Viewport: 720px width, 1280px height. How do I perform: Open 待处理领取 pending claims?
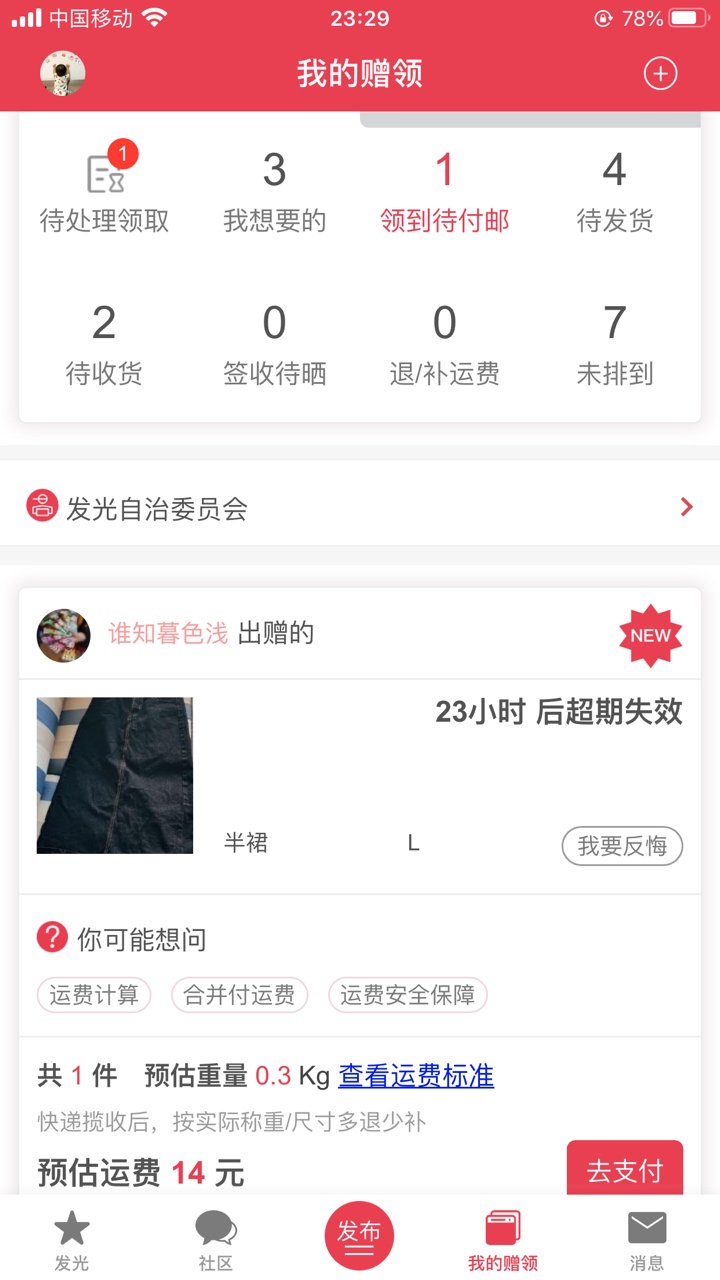104,190
